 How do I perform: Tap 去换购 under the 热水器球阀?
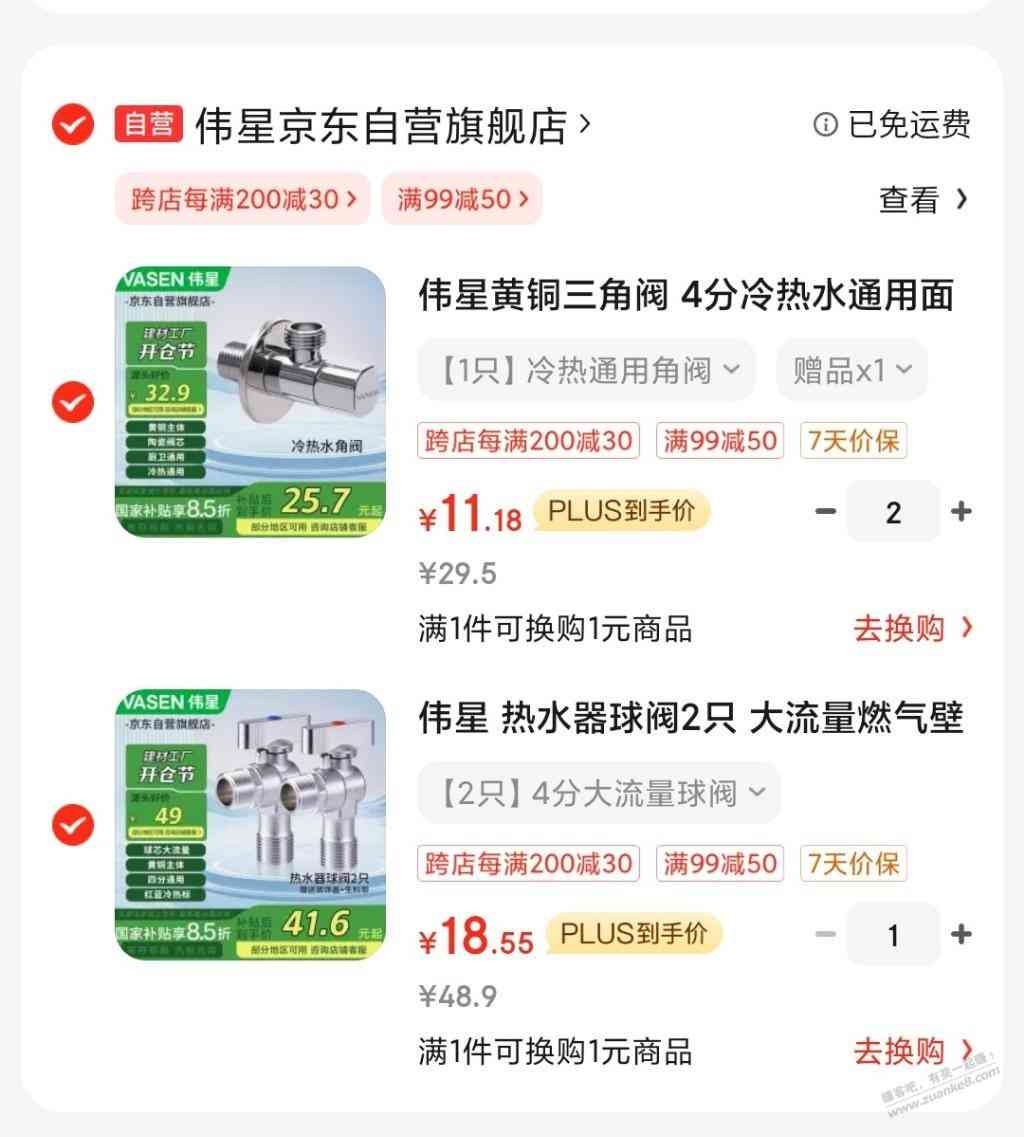point(911,1051)
